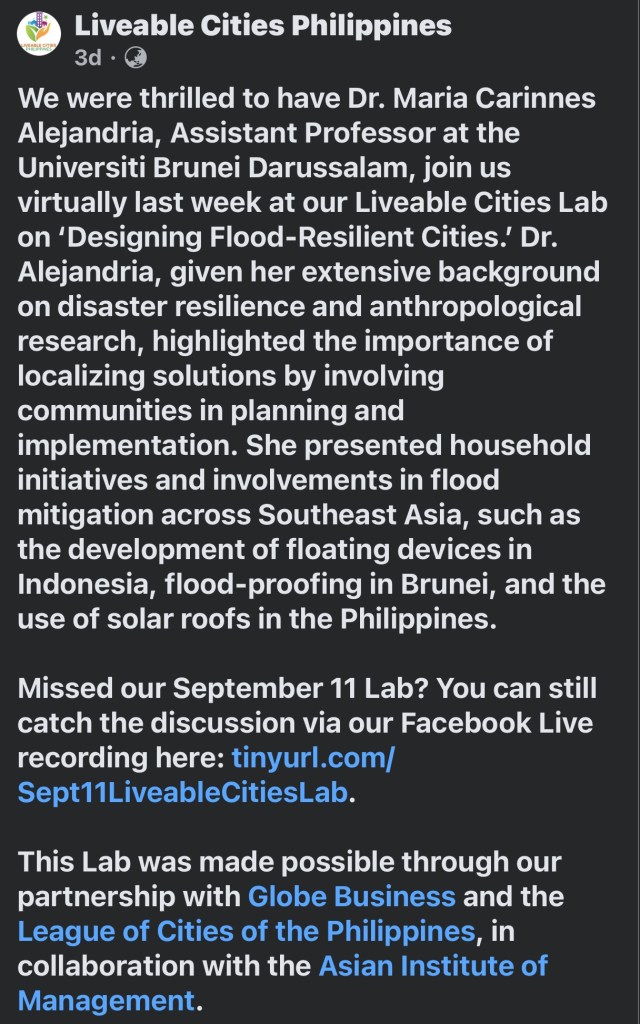This screenshot has width=640, height=1024.
Task: Visit the Globe Business page
Action: click(x=351, y=895)
